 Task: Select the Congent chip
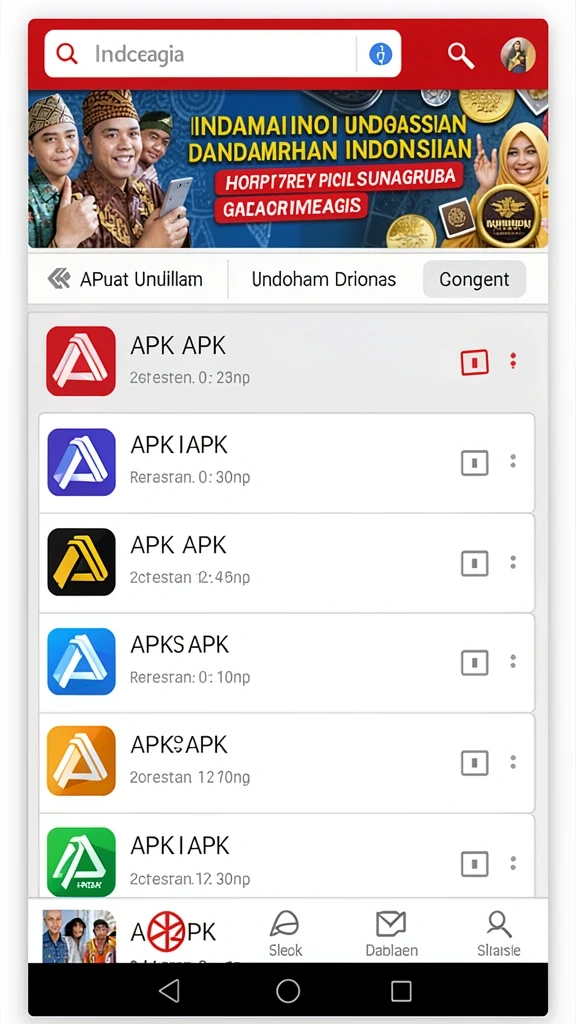[474, 280]
